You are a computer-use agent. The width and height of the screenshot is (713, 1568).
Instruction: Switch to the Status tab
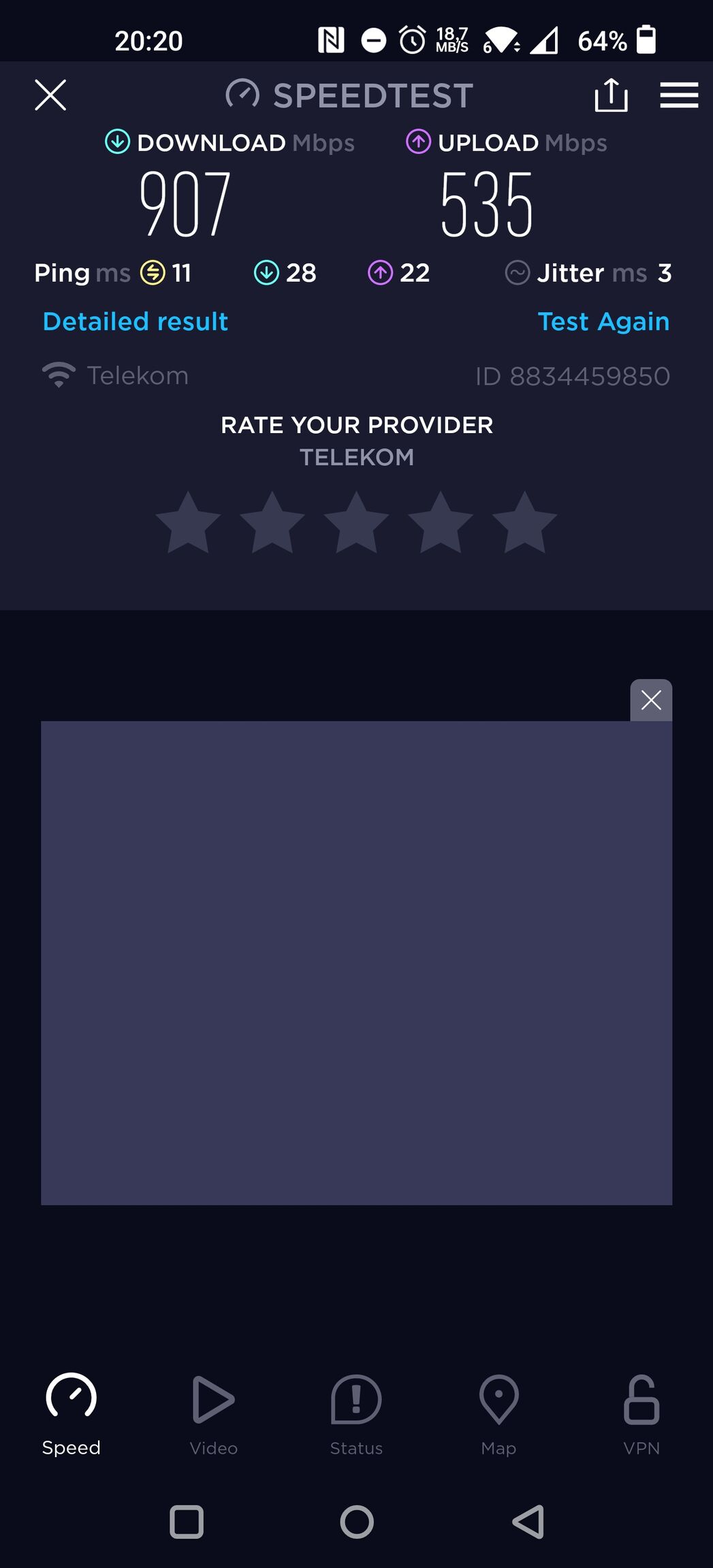tap(356, 1413)
